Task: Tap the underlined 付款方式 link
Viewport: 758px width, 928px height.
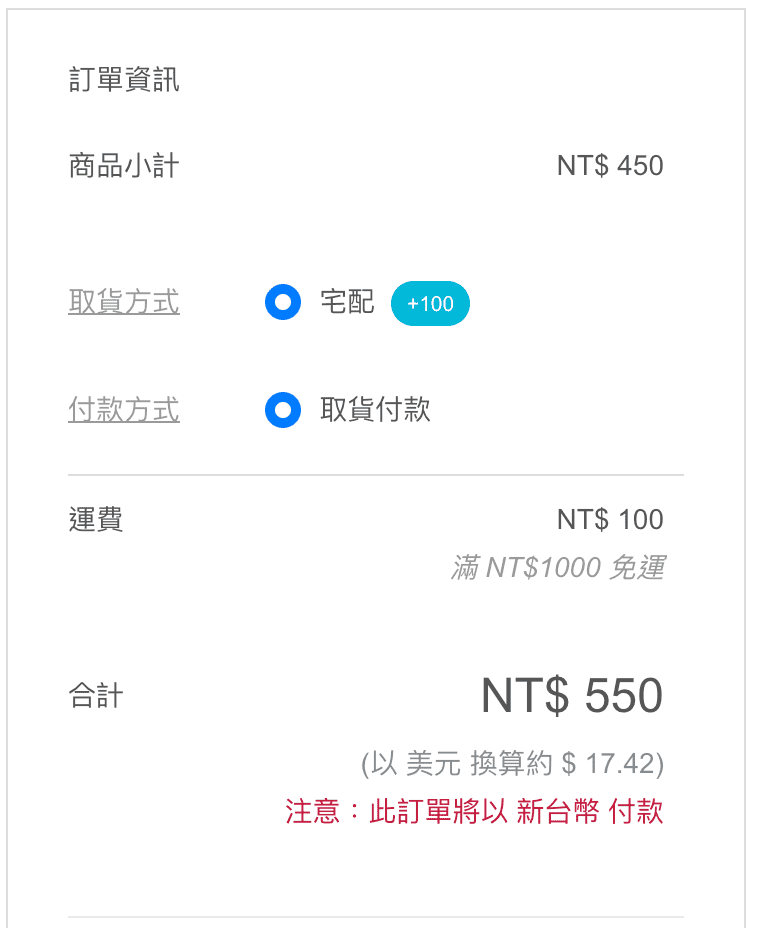Action: [124, 410]
